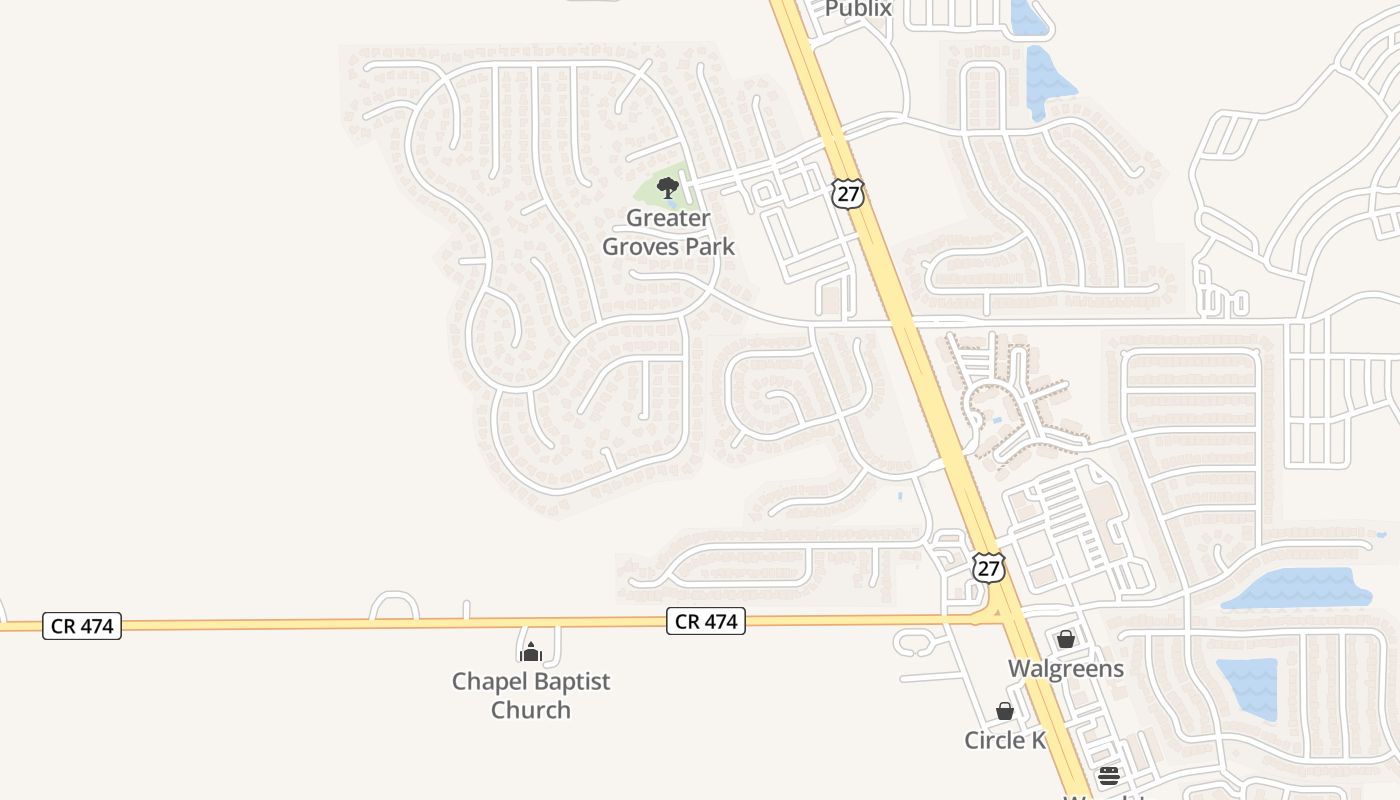The image size is (1400, 800).
Task: Select the Circle K store marker
Action: pyautogui.click(x=1005, y=711)
